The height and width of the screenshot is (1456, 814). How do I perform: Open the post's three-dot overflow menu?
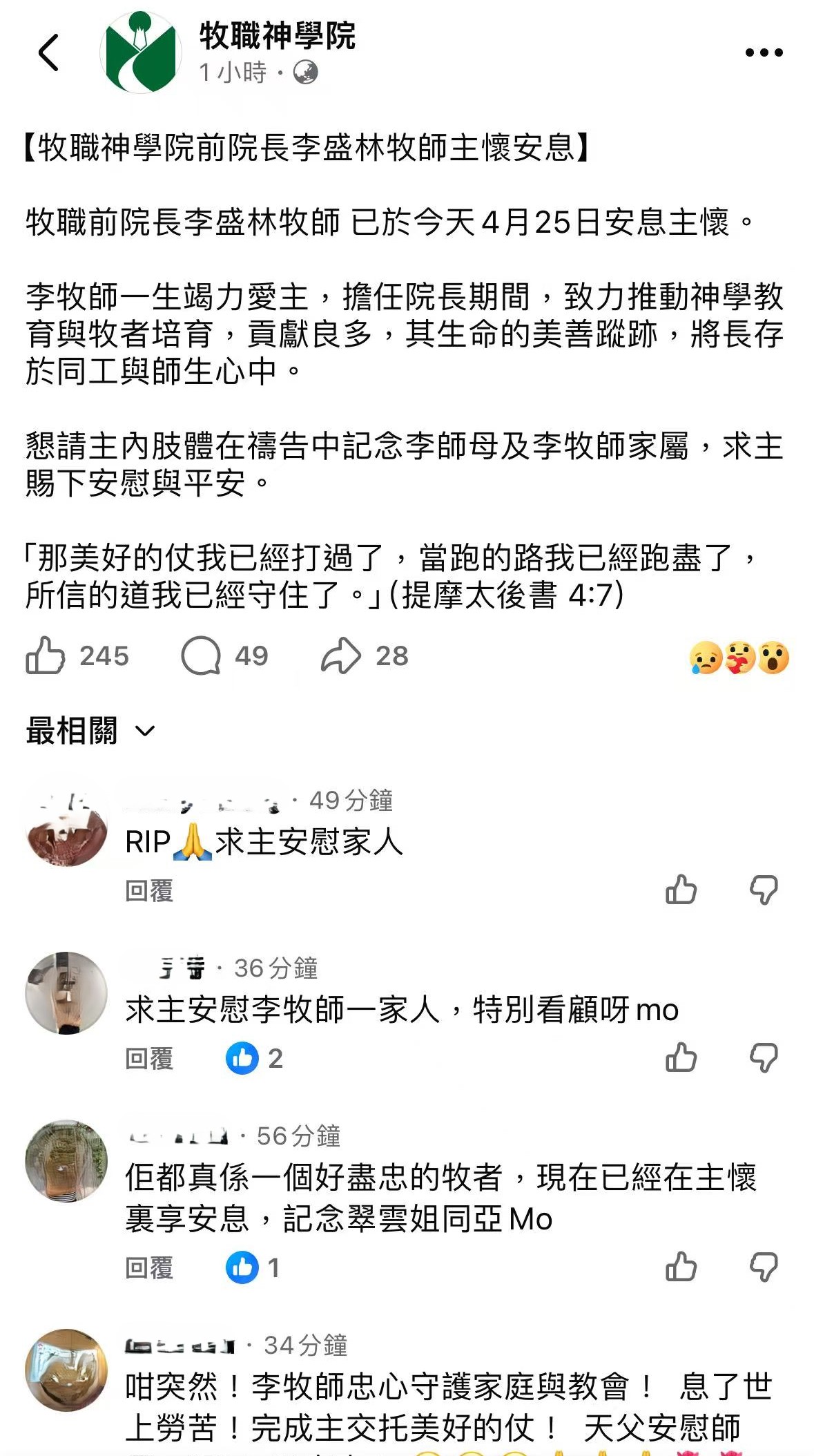(x=764, y=52)
